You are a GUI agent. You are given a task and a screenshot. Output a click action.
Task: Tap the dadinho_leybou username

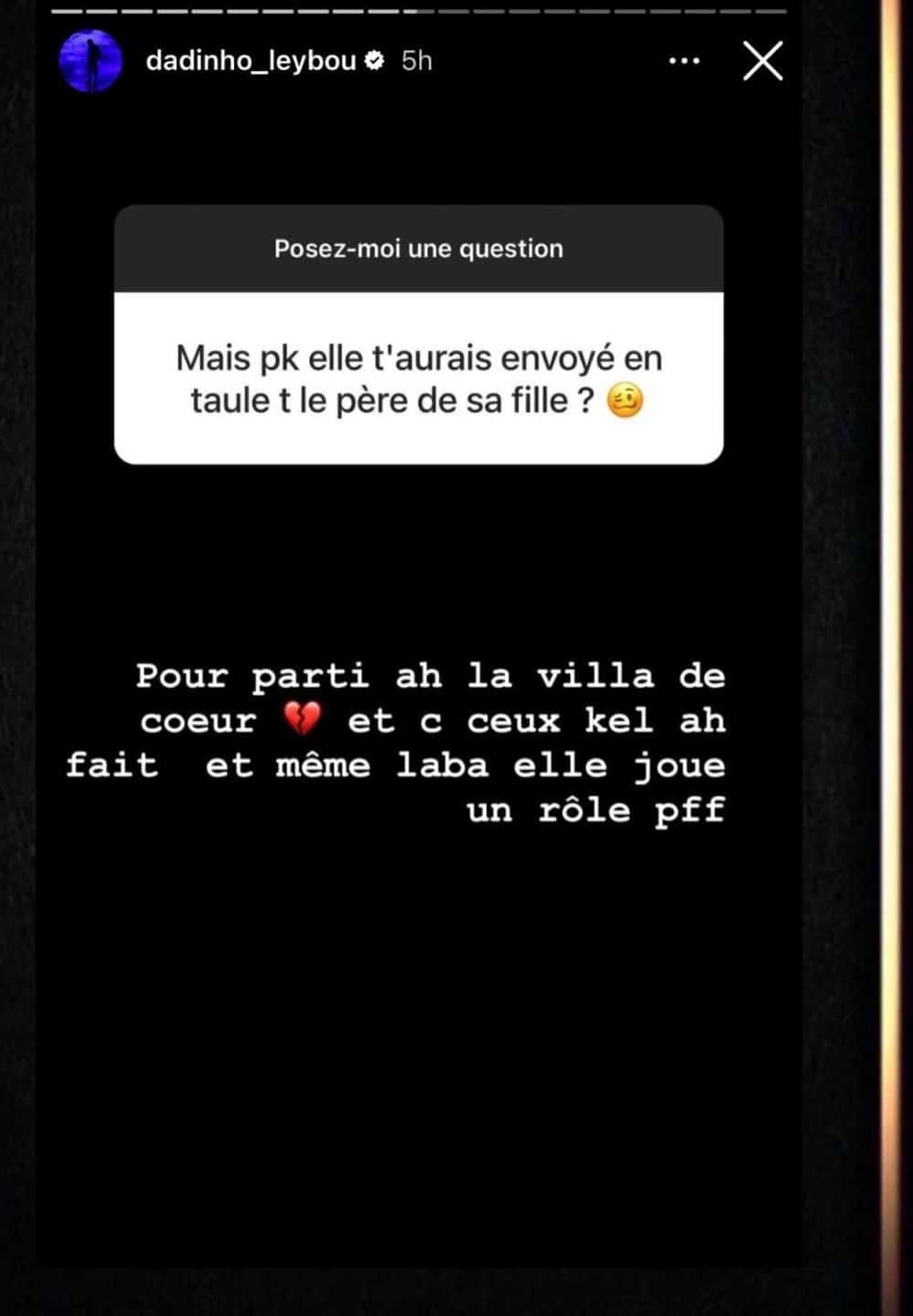(x=251, y=61)
